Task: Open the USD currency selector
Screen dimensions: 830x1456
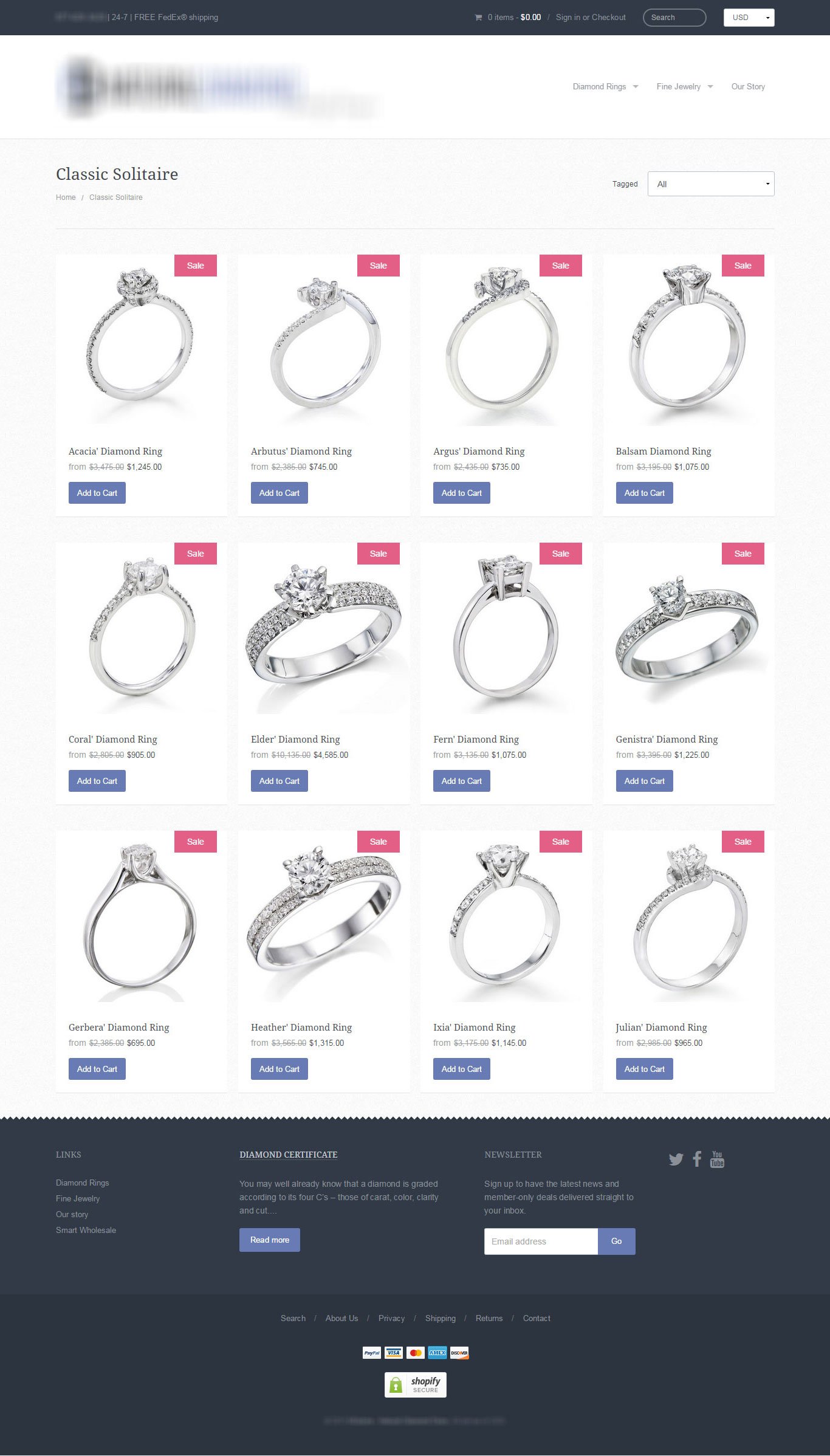Action: click(749, 18)
